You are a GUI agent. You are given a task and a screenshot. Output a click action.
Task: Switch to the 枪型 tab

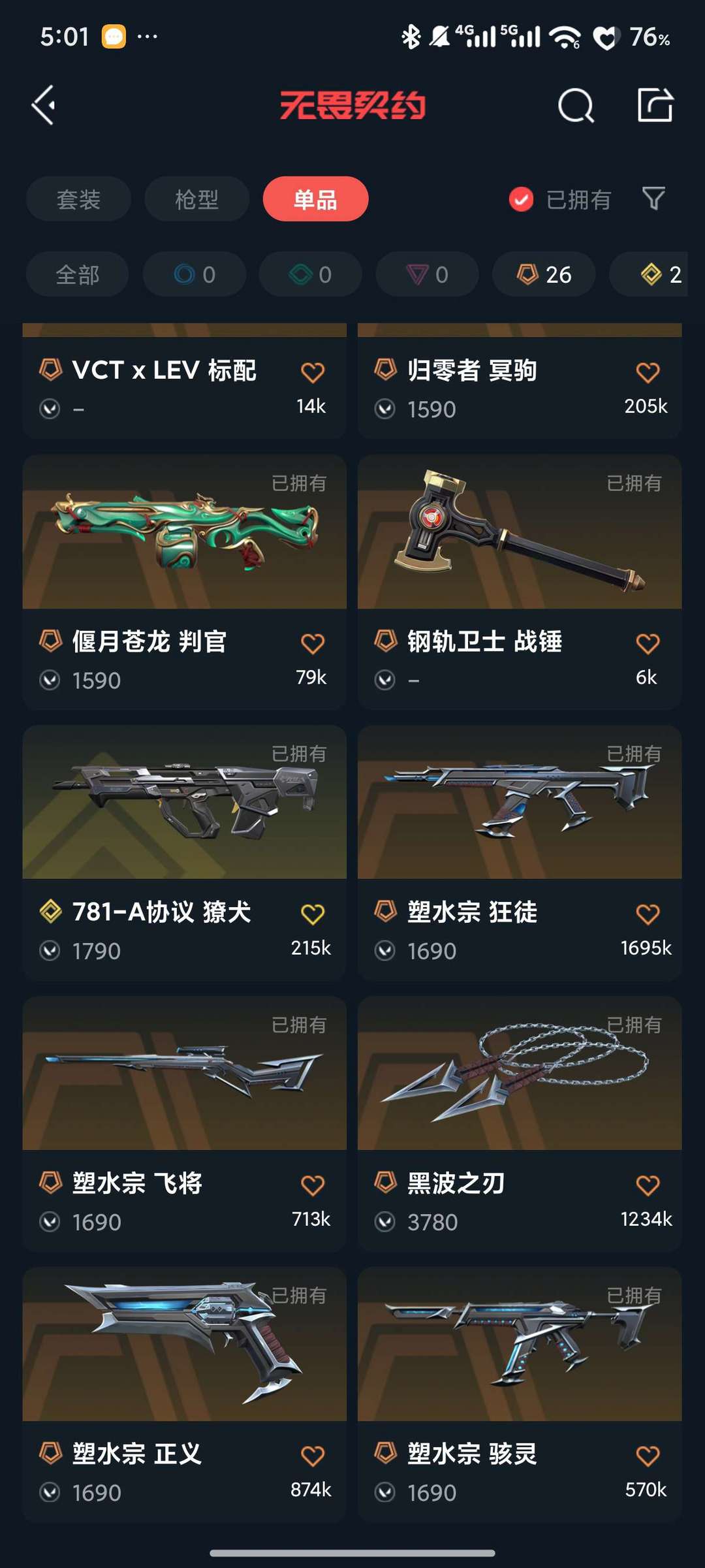[196, 199]
